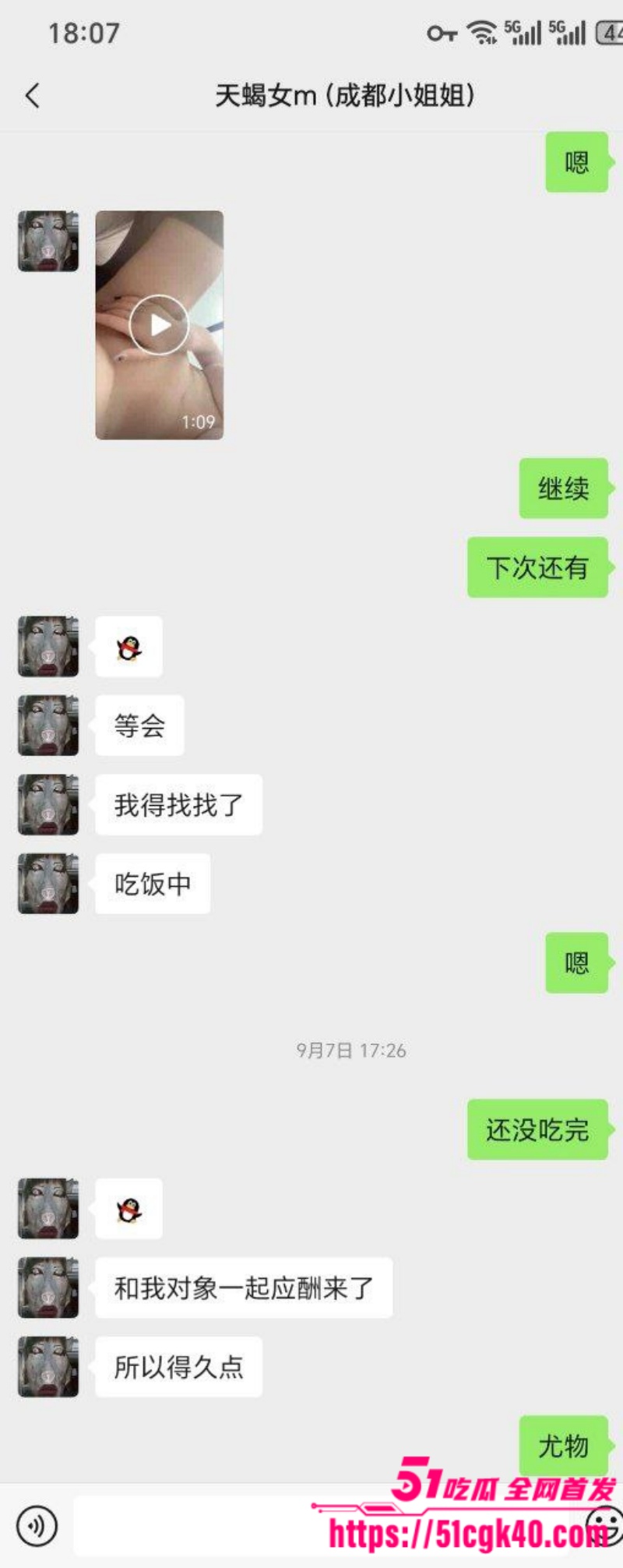Image resolution: width=623 pixels, height=1568 pixels.
Task: Tap the video thumbnail preview
Action: point(159,324)
